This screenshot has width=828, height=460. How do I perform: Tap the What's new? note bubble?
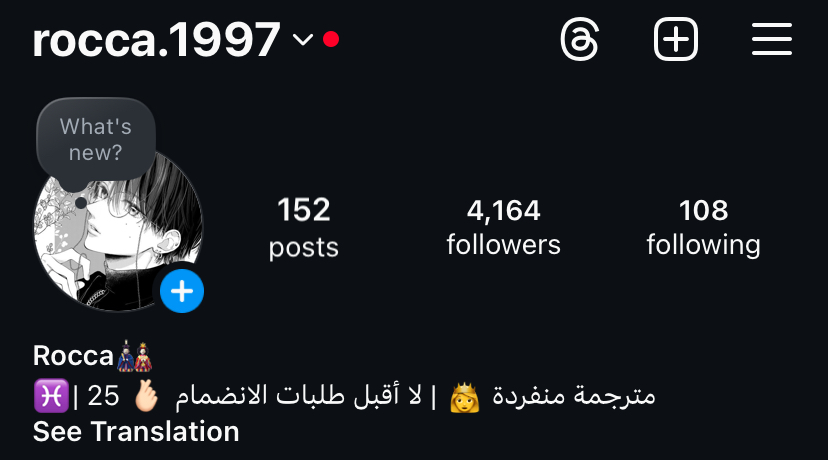pyautogui.click(x=96, y=140)
